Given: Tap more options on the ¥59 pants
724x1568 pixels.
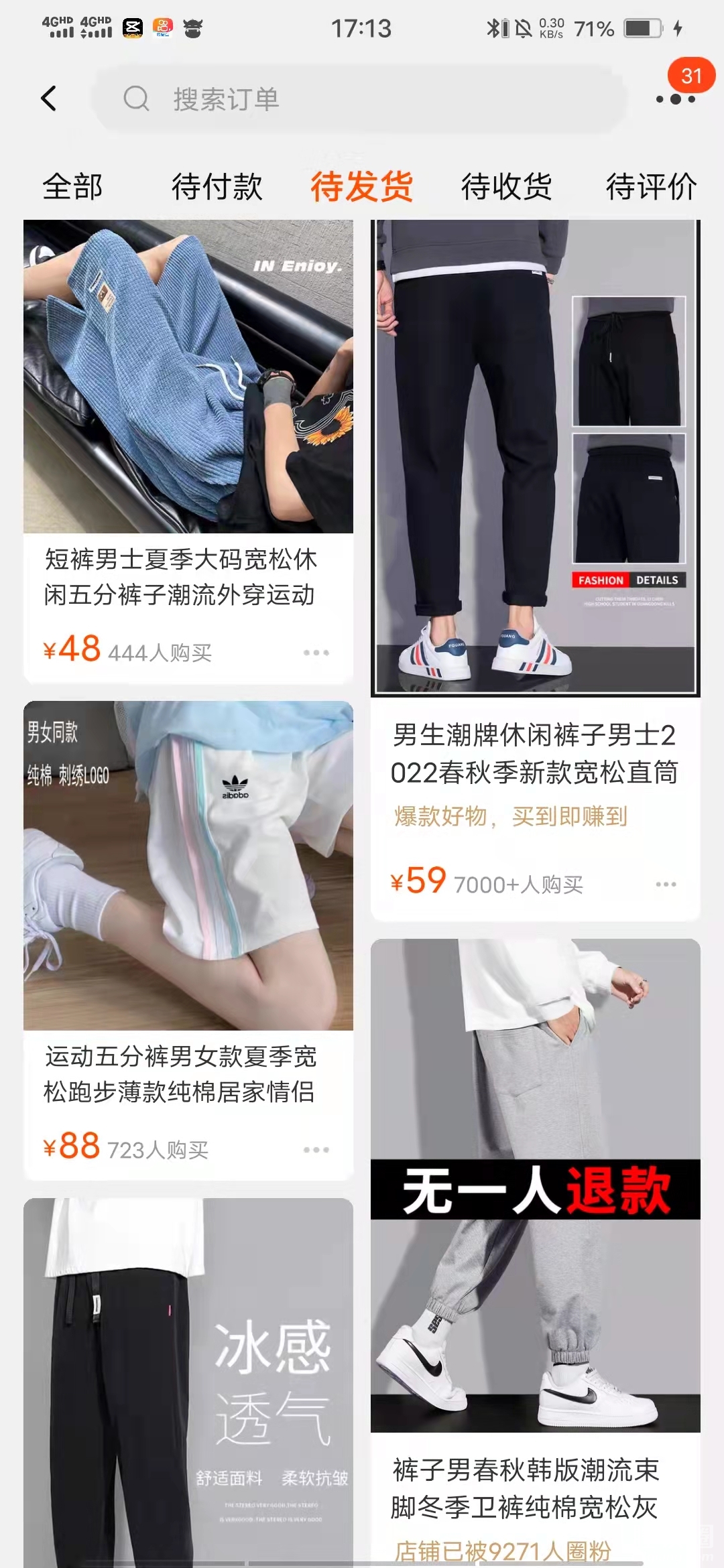Looking at the screenshot, I should pyautogui.click(x=666, y=885).
